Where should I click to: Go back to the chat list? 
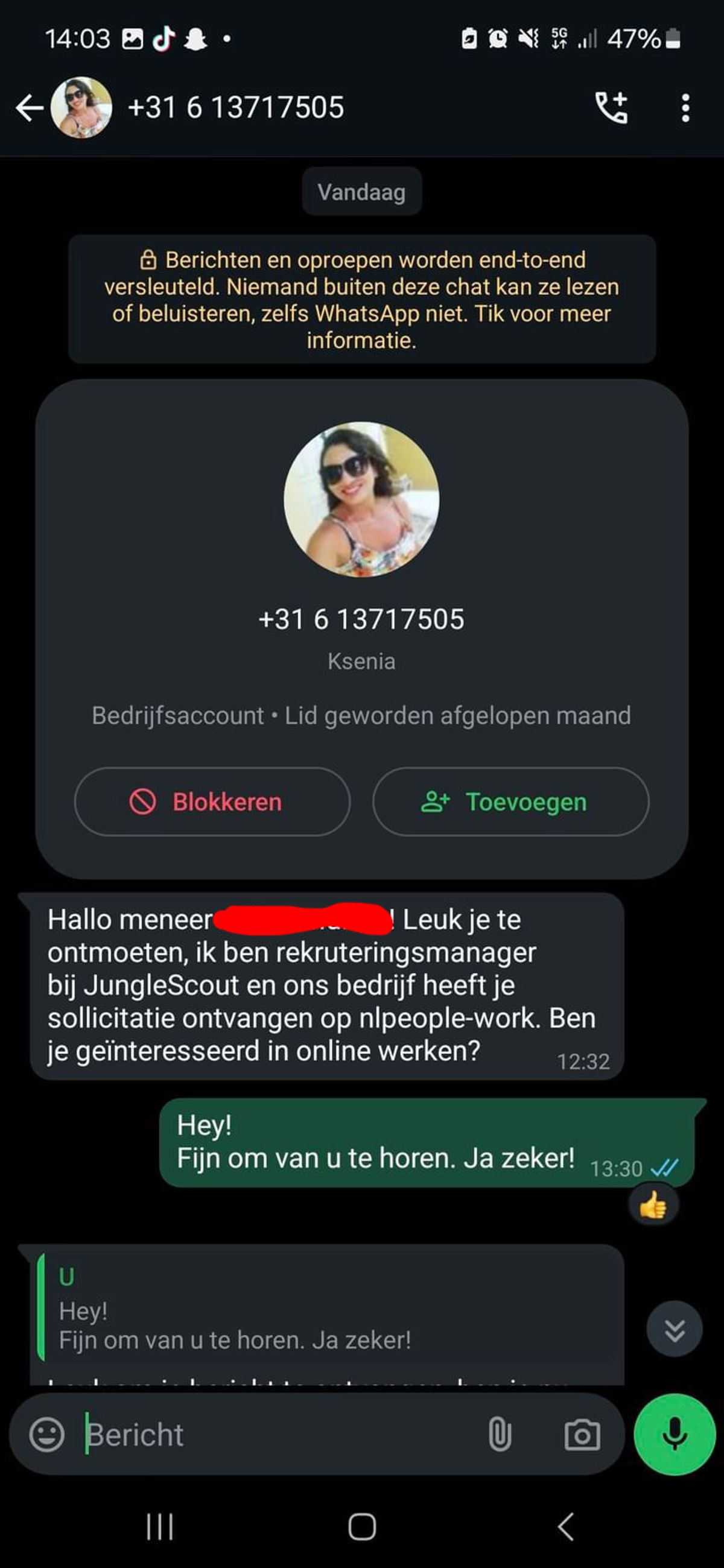[29, 109]
